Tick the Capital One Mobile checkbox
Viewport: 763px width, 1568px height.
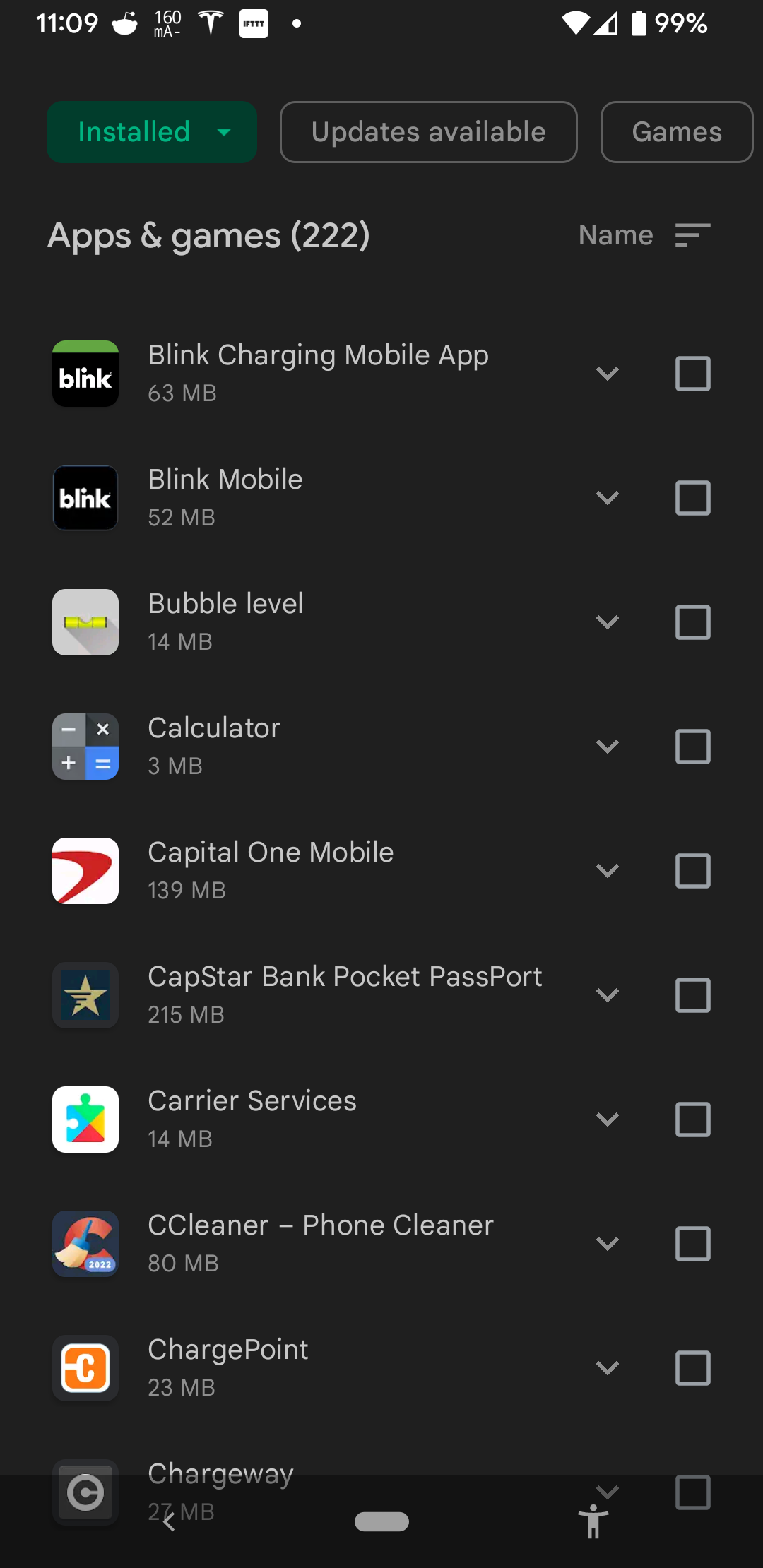pos(692,871)
